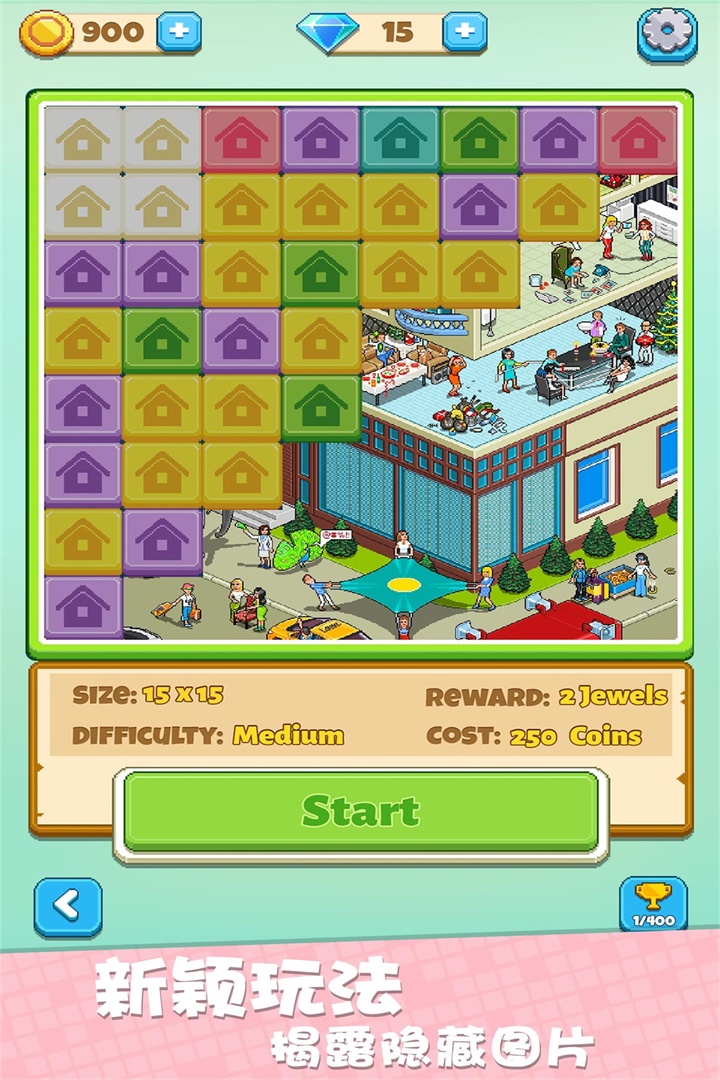
Task: Start the 15 x 15 puzzle
Action: point(360,811)
